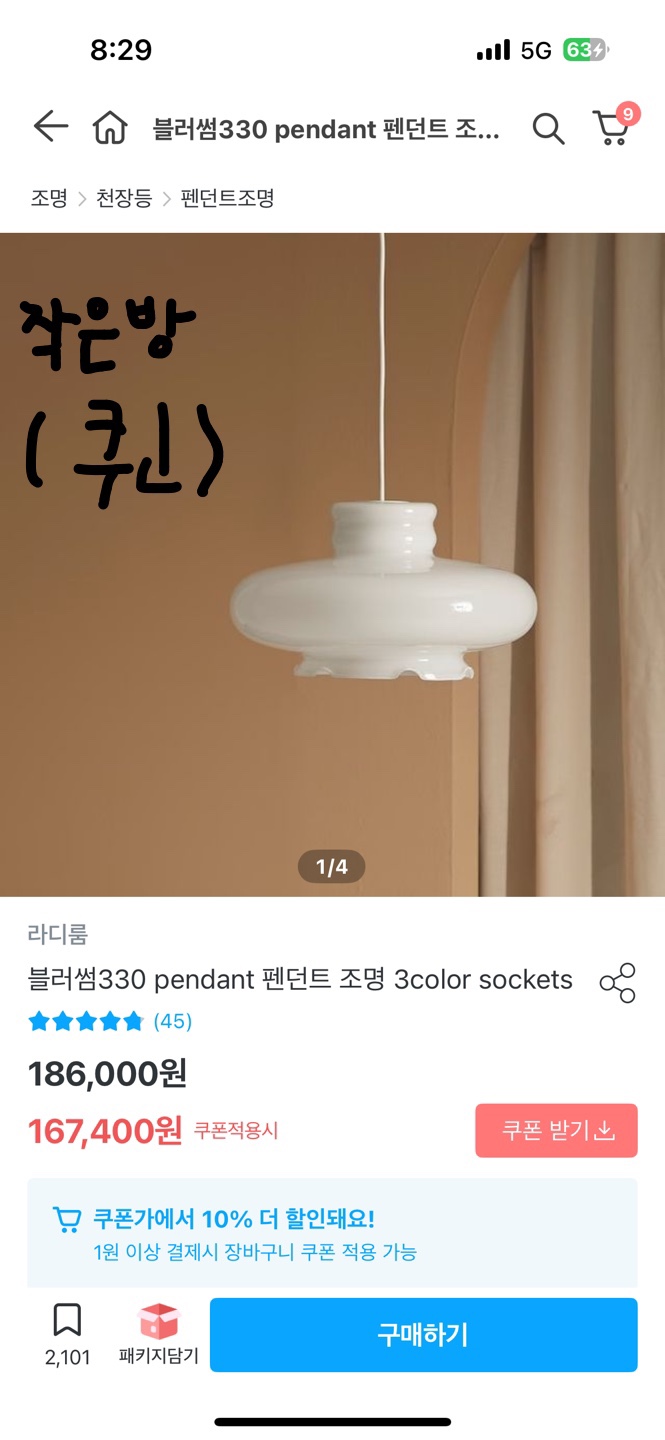The width and height of the screenshot is (665, 1440).
Task: Tap the 구매하기 purchase button
Action: [x=423, y=1335]
